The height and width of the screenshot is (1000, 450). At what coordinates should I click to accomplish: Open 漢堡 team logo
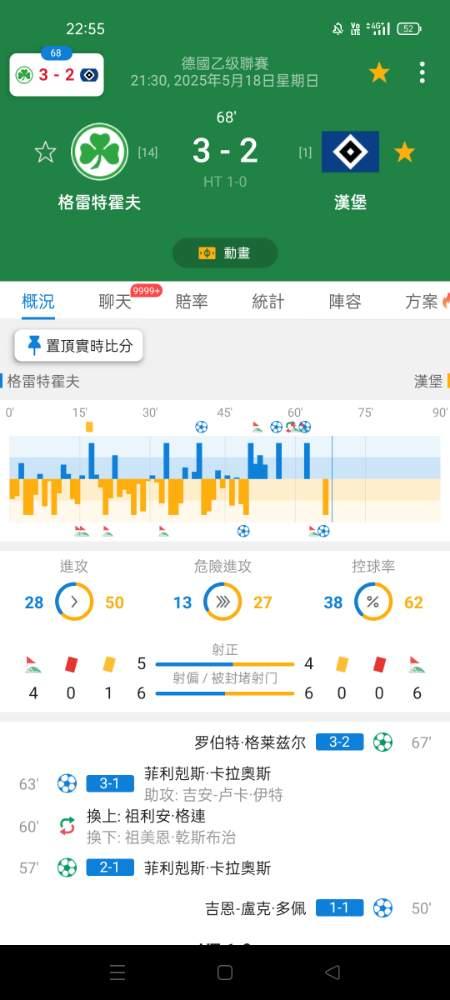tap(351, 152)
